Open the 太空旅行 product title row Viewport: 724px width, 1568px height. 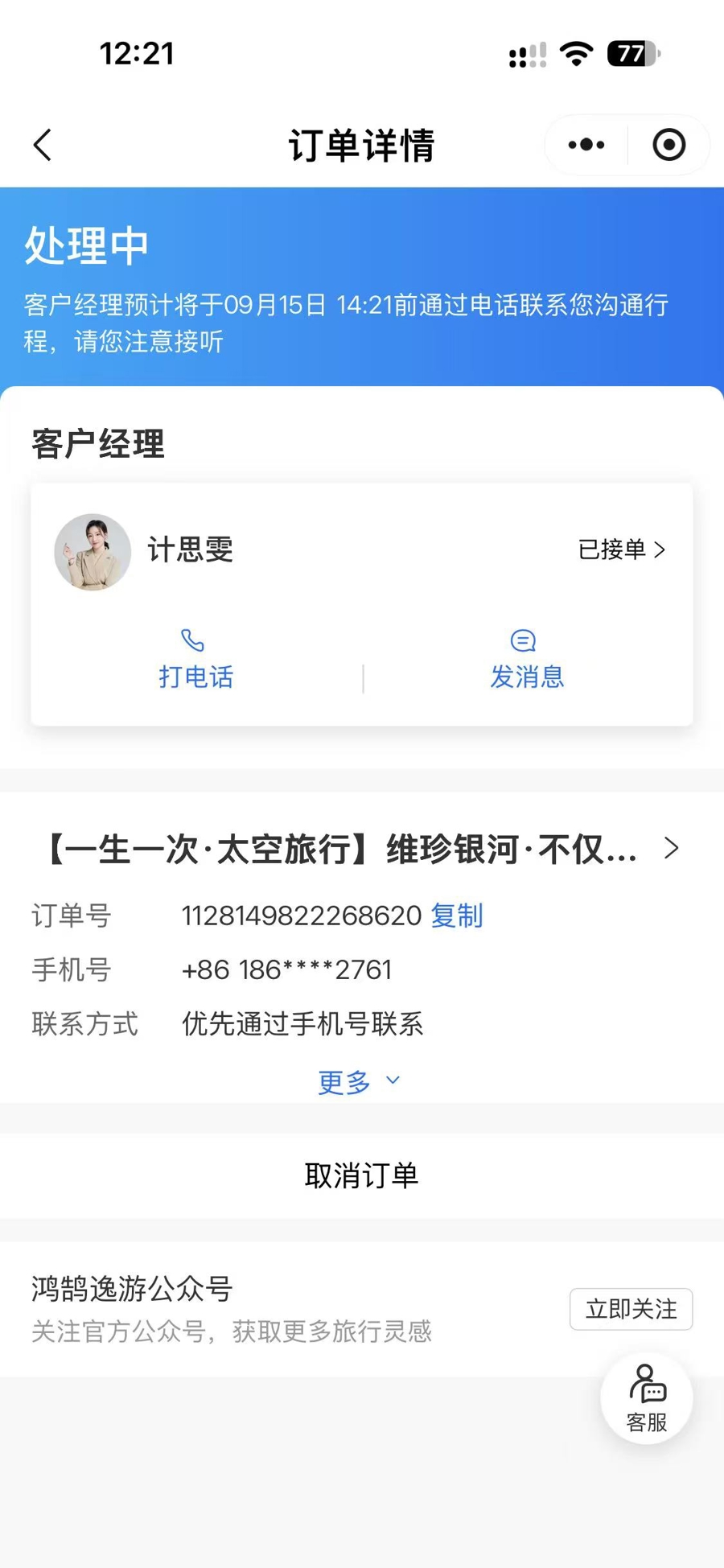[x=362, y=850]
